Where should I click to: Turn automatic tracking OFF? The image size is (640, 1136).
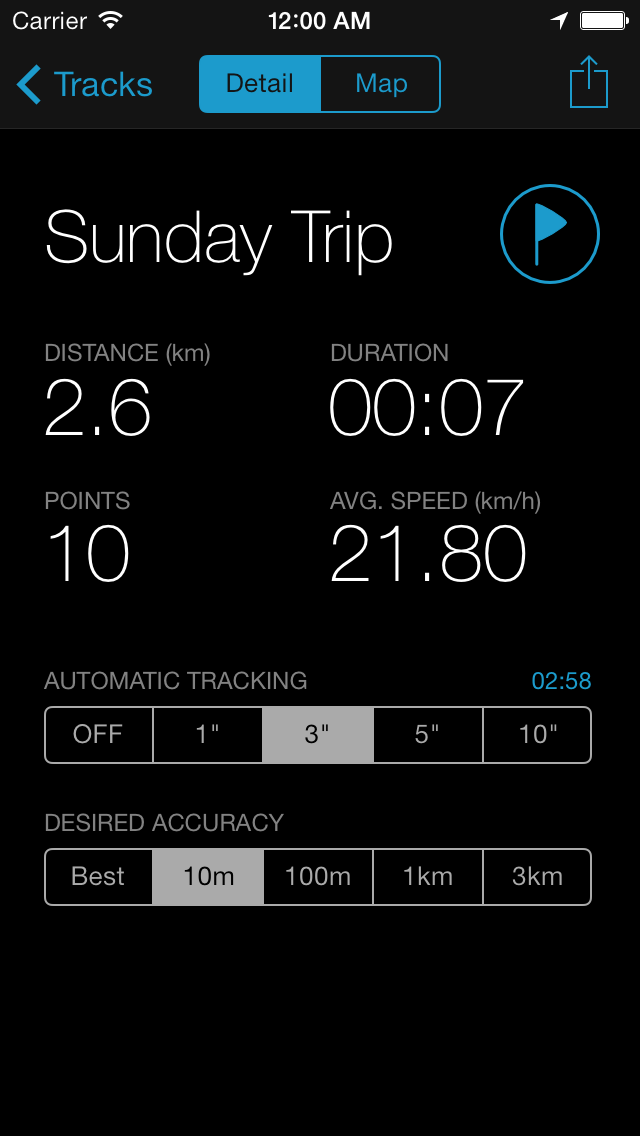pos(99,735)
